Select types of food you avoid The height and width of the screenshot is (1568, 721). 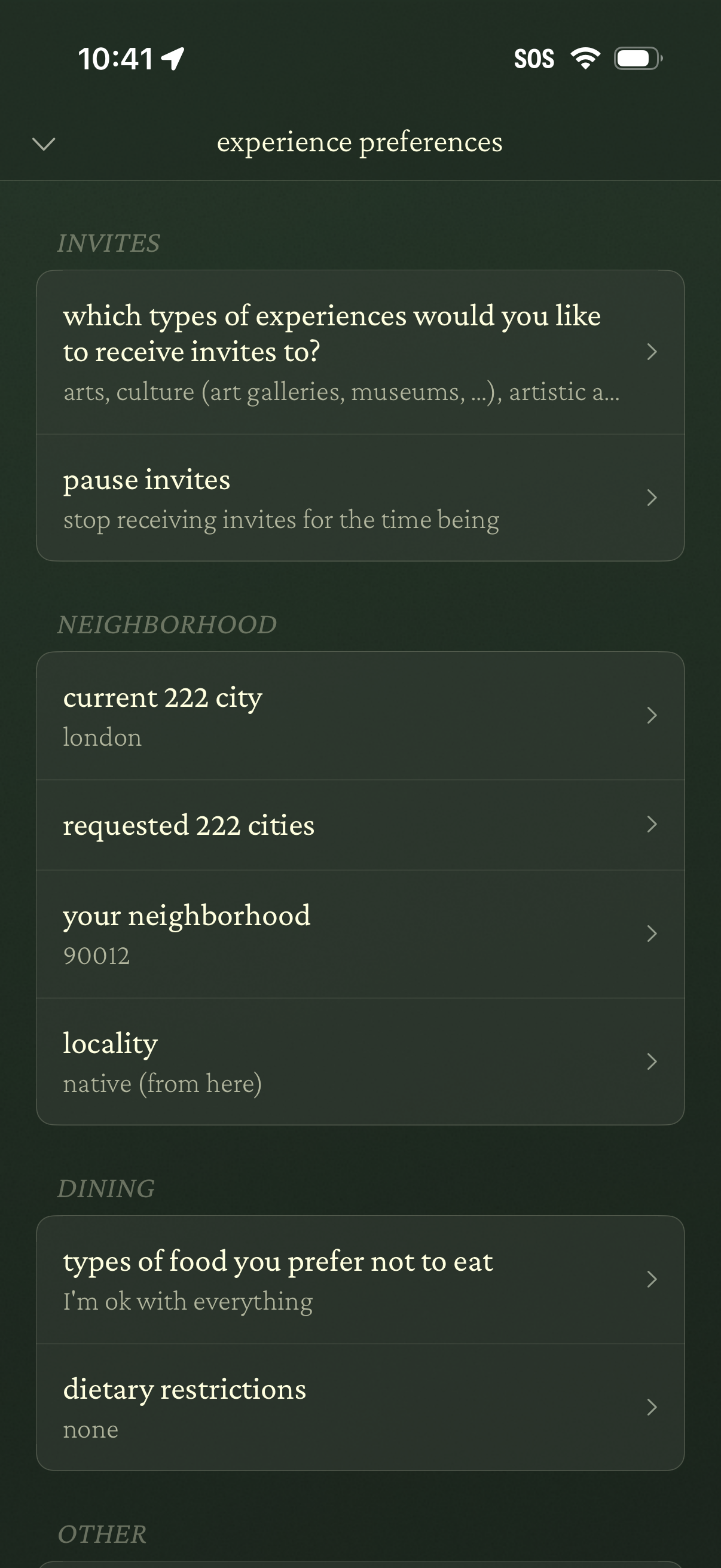coord(360,1280)
